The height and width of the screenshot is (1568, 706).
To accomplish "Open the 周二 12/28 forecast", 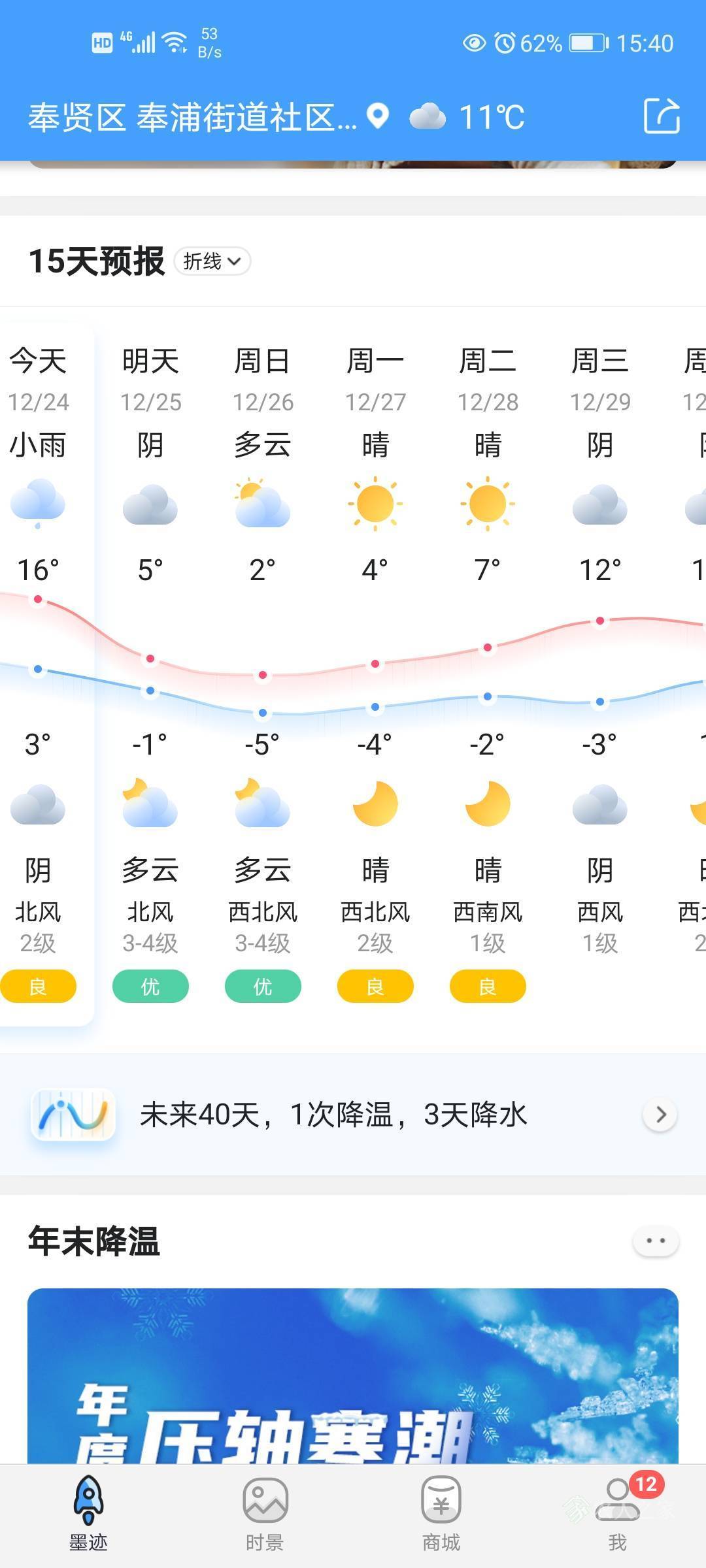I will (488, 673).
